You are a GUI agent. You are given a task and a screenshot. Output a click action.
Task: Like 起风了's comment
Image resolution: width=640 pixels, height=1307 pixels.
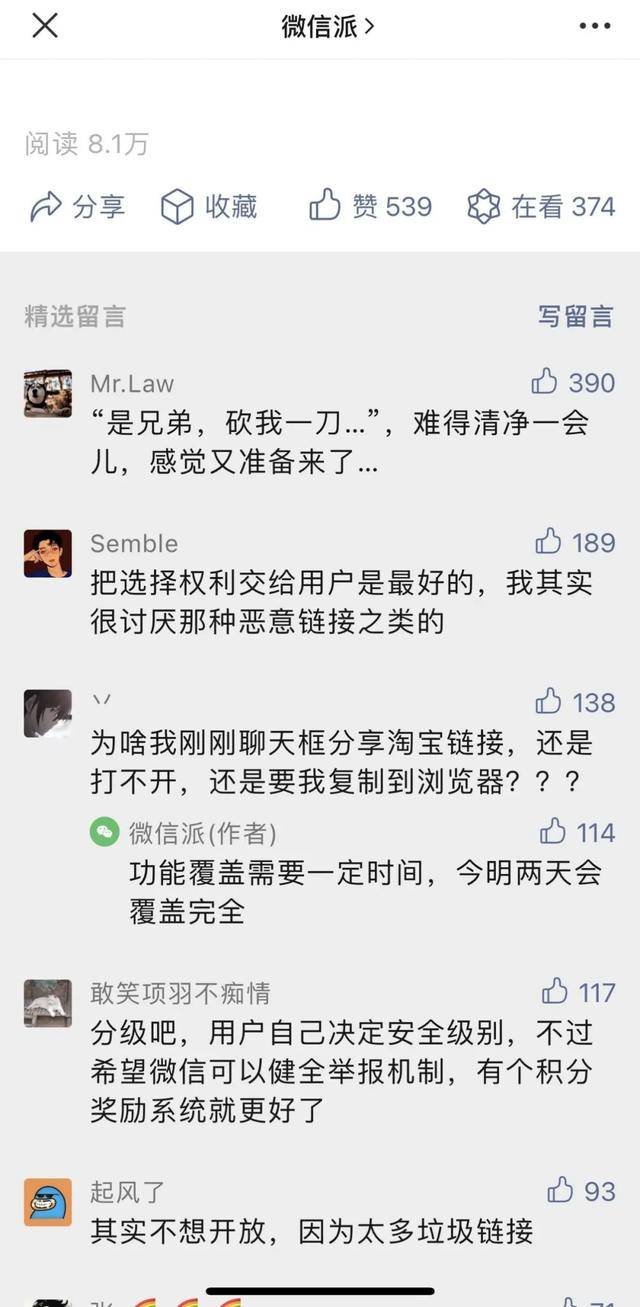click(560, 1191)
